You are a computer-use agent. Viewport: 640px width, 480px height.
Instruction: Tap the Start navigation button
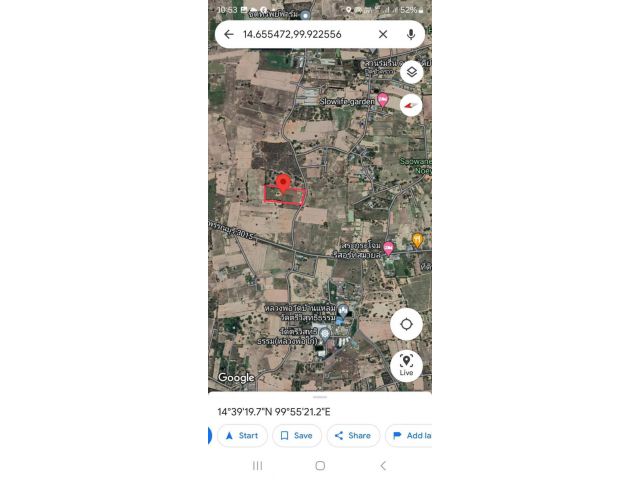click(242, 435)
